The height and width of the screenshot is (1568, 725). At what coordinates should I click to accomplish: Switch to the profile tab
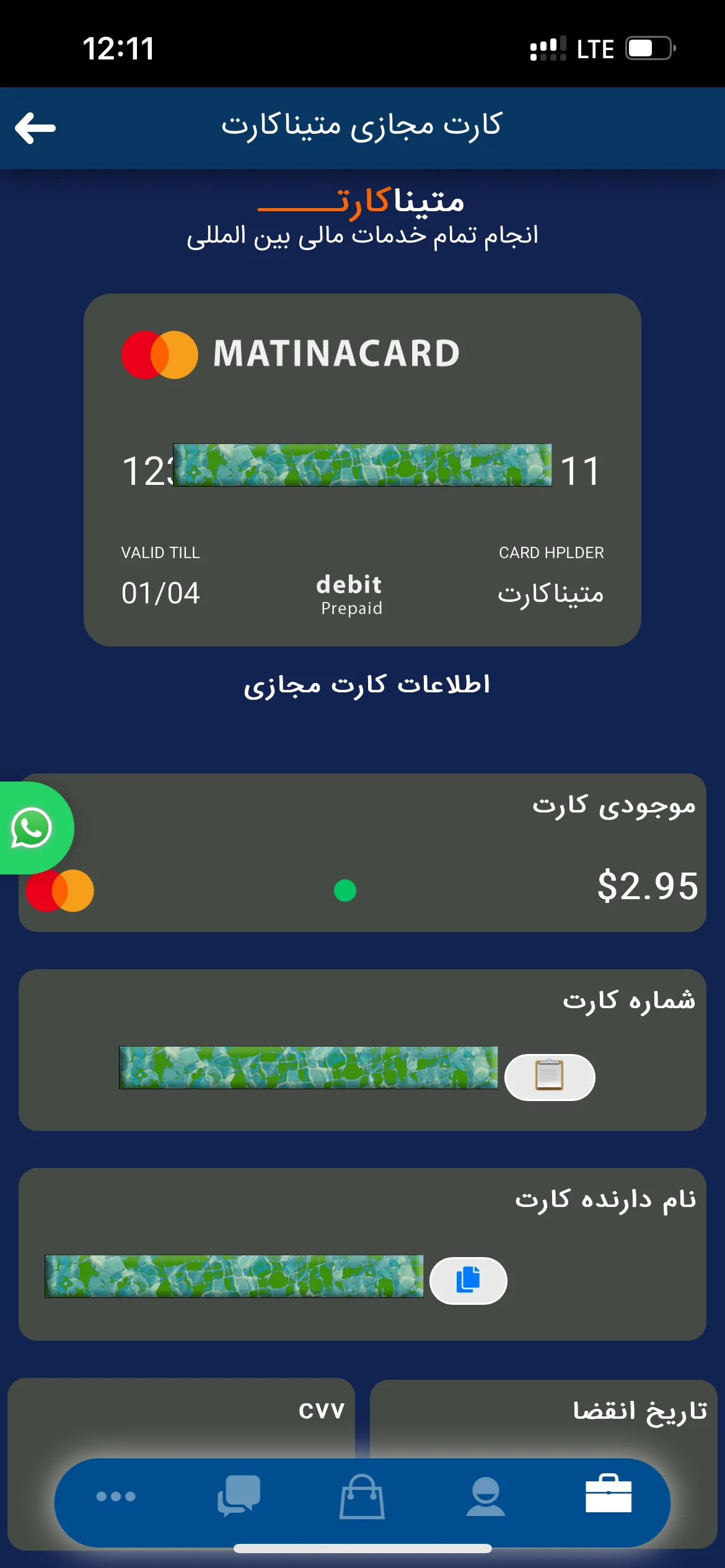(485, 1496)
